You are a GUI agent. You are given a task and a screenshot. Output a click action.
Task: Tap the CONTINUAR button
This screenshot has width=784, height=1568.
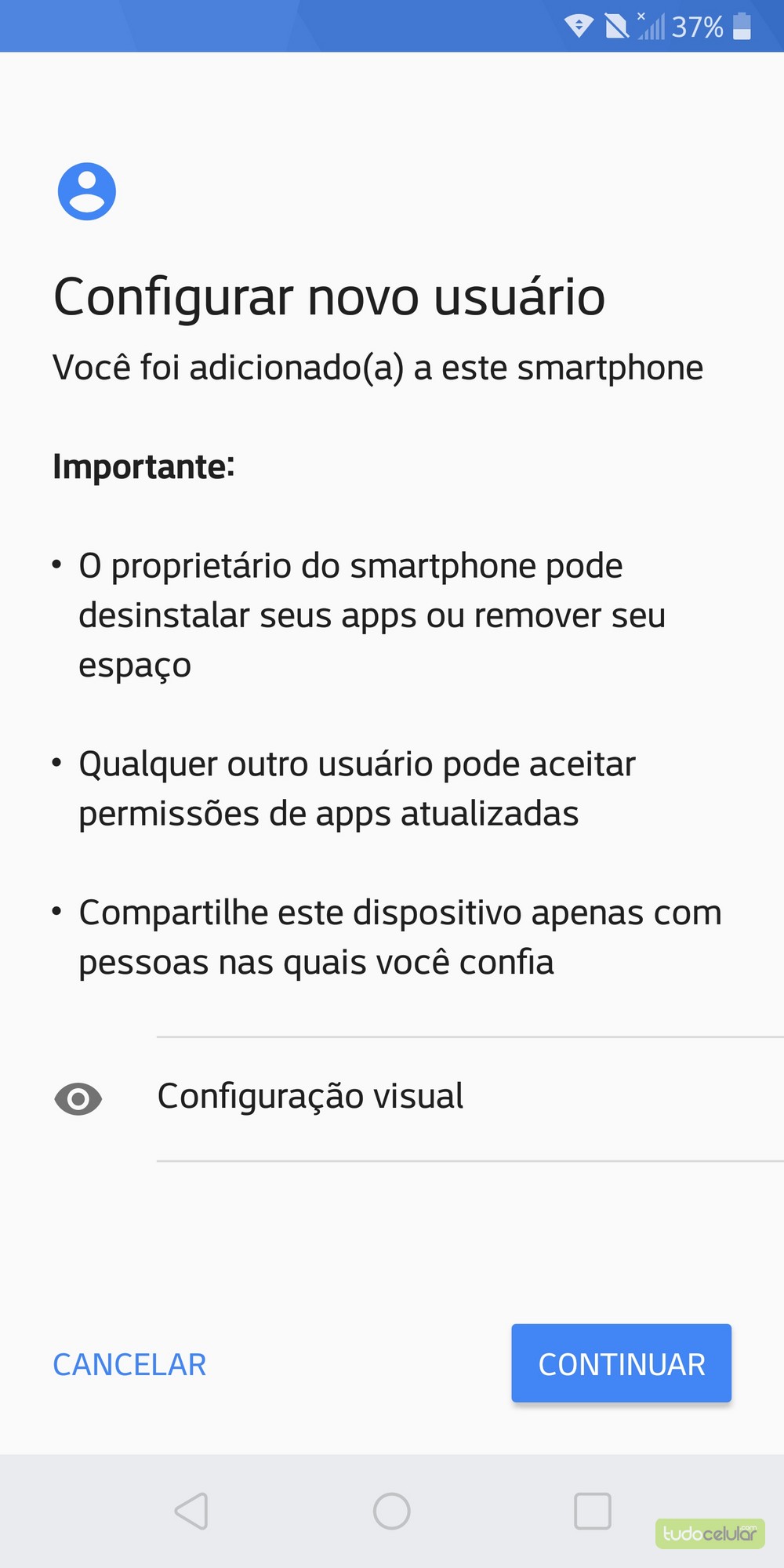621,1363
